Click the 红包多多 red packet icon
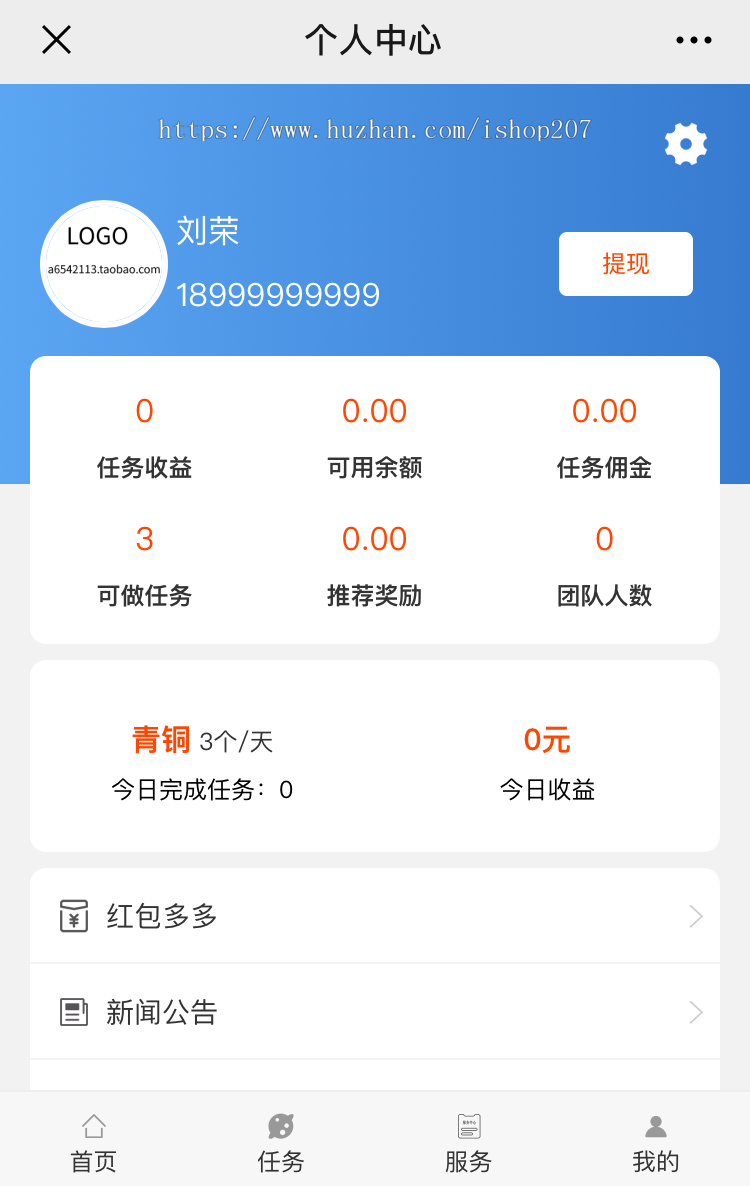The width and height of the screenshot is (750, 1186). [72, 914]
